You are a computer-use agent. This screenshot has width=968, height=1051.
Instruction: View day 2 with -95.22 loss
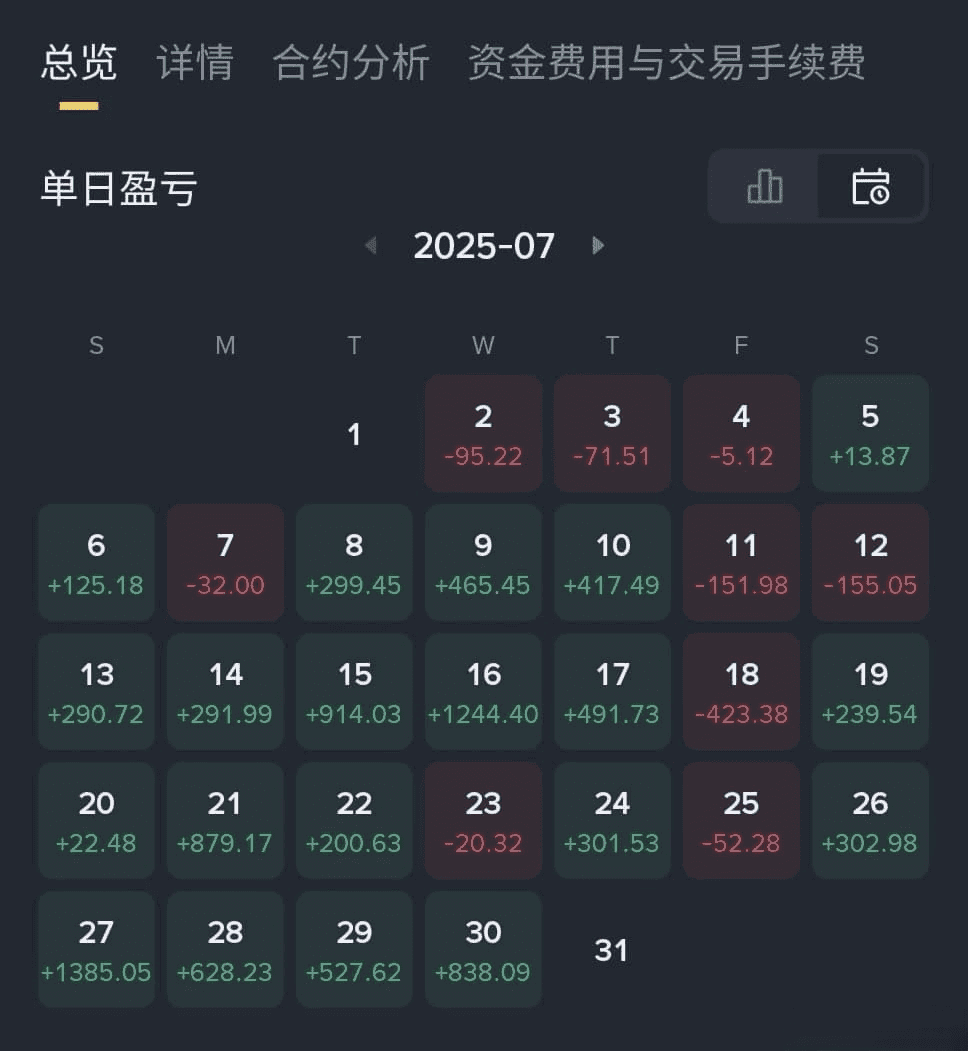[483, 434]
